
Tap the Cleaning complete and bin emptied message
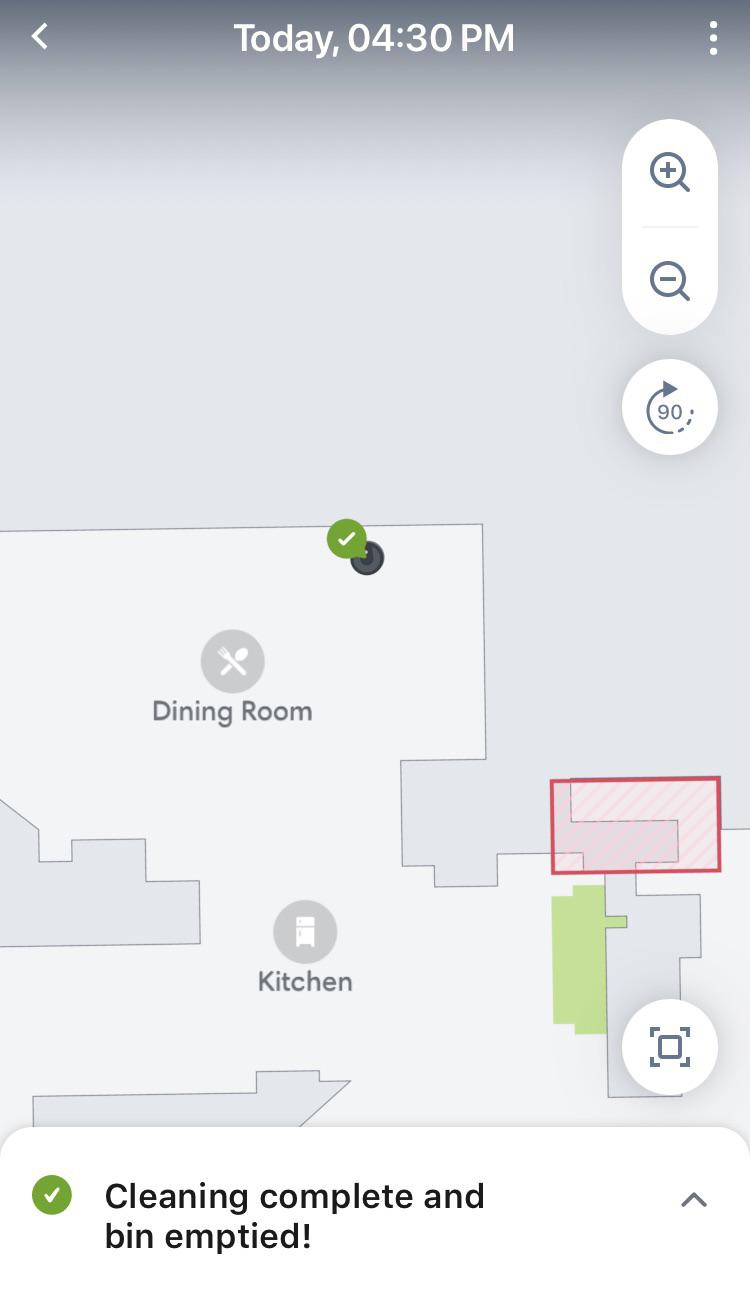(x=295, y=1215)
